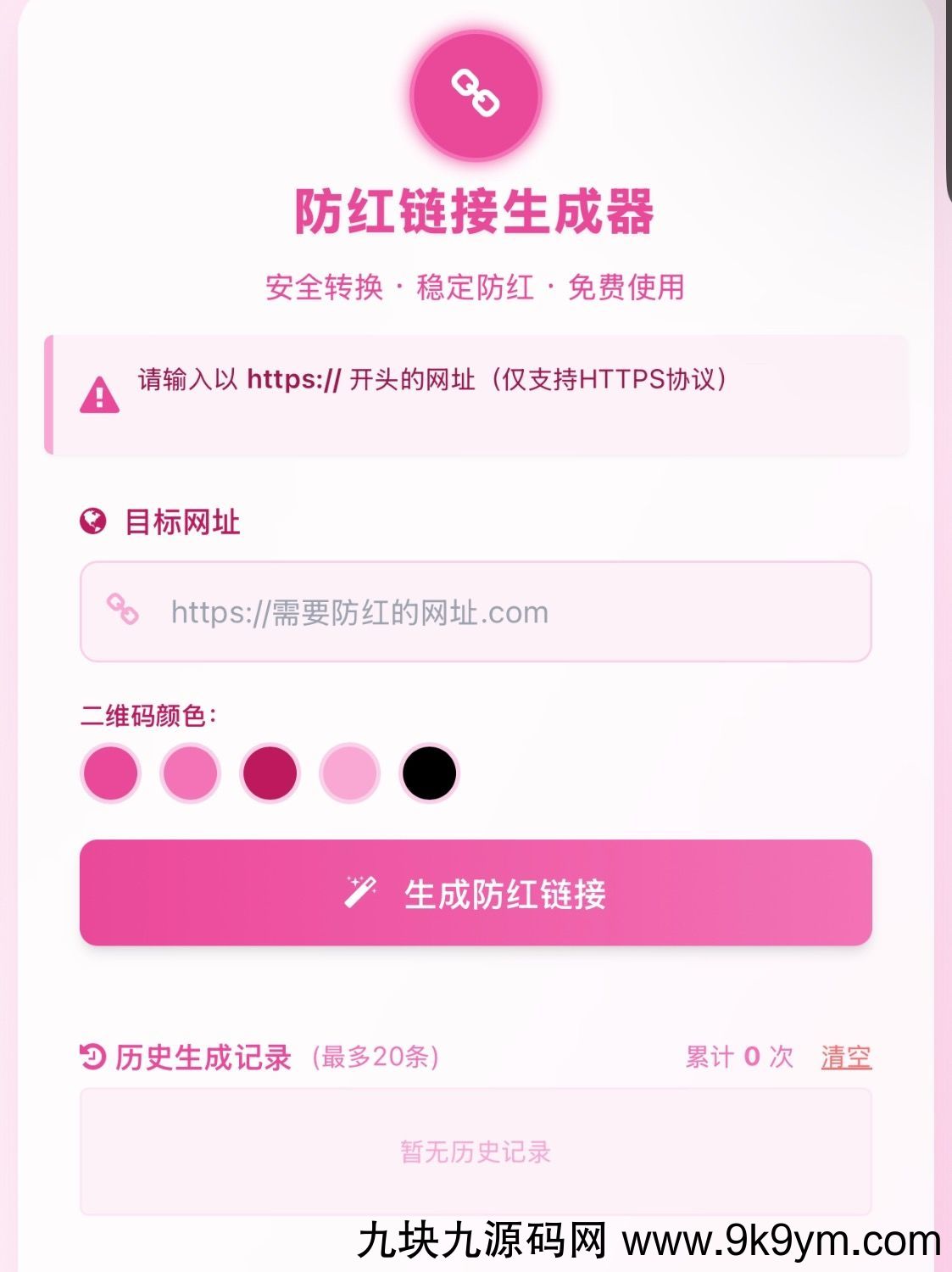Clear history with the 清空 link
Image resolution: width=952 pixels, height=1272 pixels.
[x=845, y=1057]
